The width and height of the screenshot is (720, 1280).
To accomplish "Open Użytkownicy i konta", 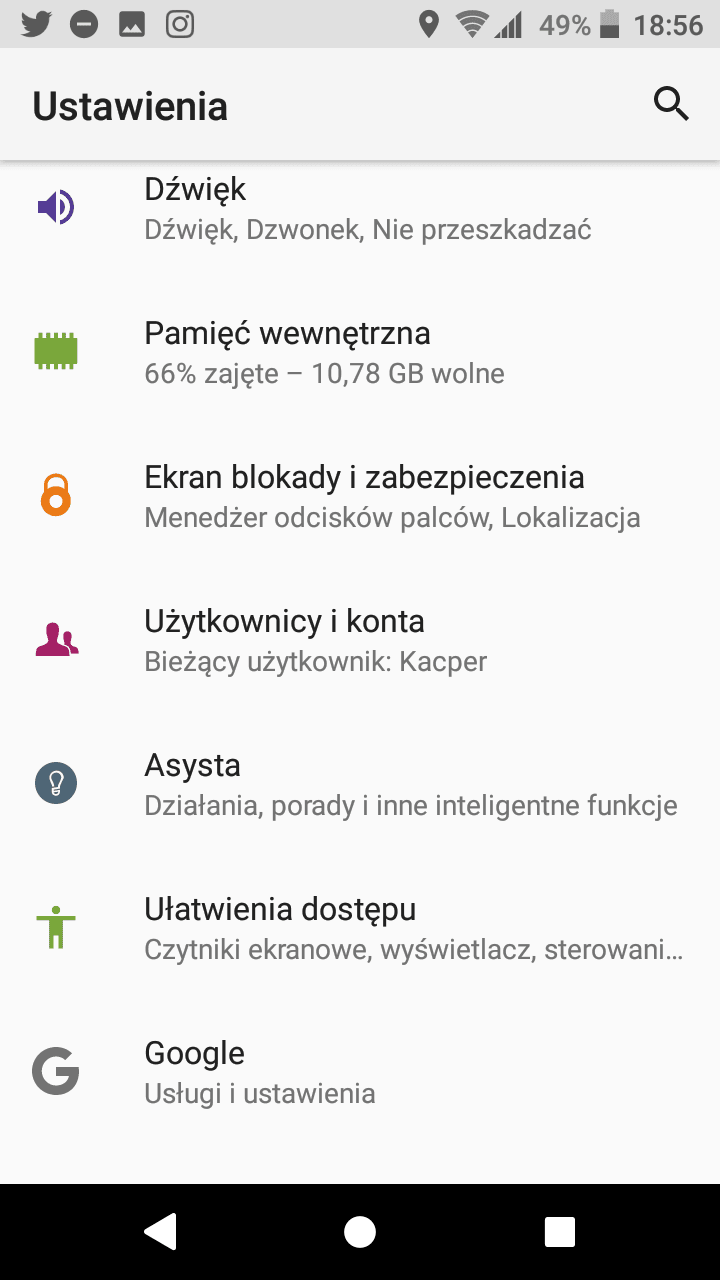I will tap(360, 640).
